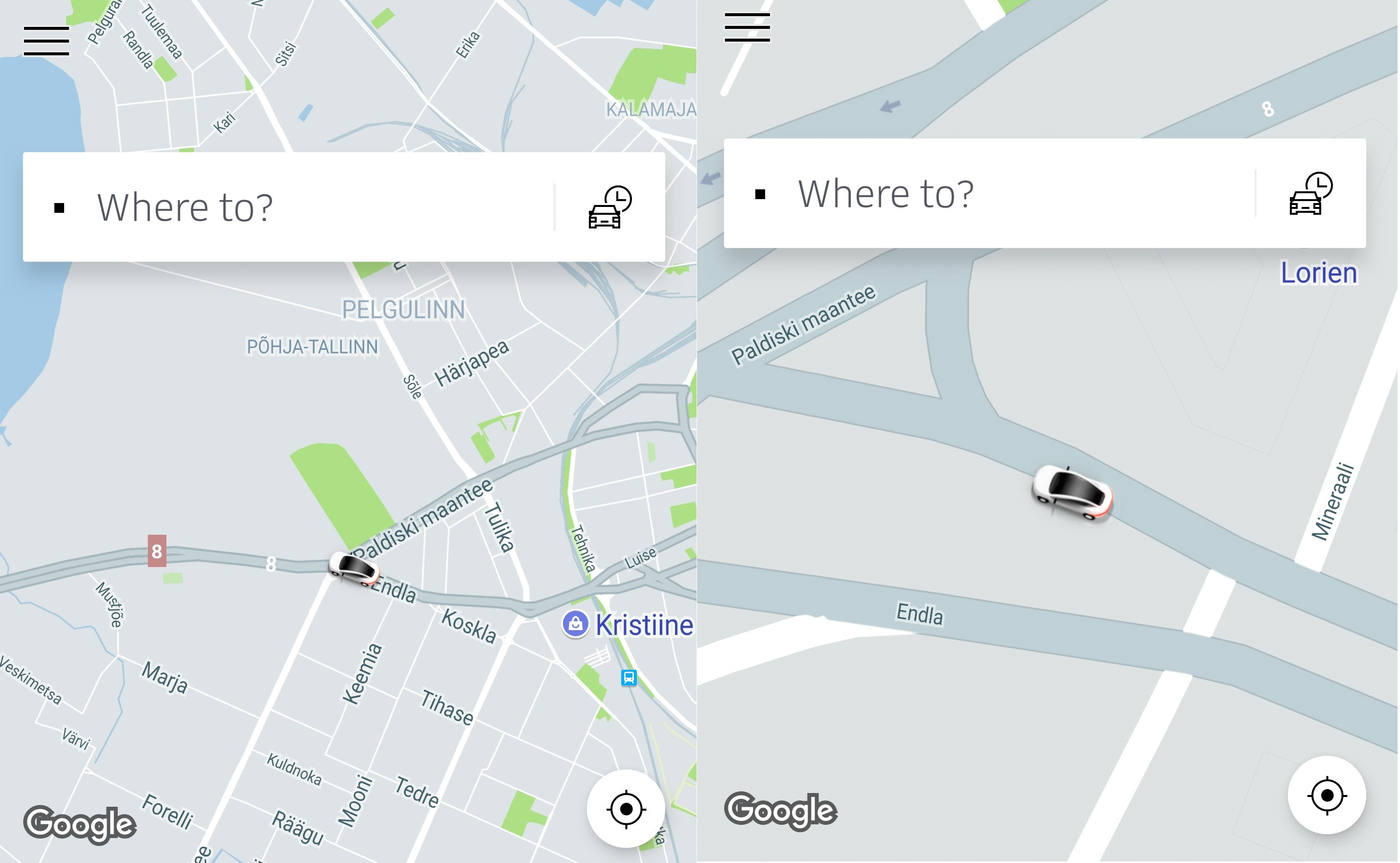Open the Lorien place label
This screenshot has height=863, width=1400.
[x=1318, y=273]
